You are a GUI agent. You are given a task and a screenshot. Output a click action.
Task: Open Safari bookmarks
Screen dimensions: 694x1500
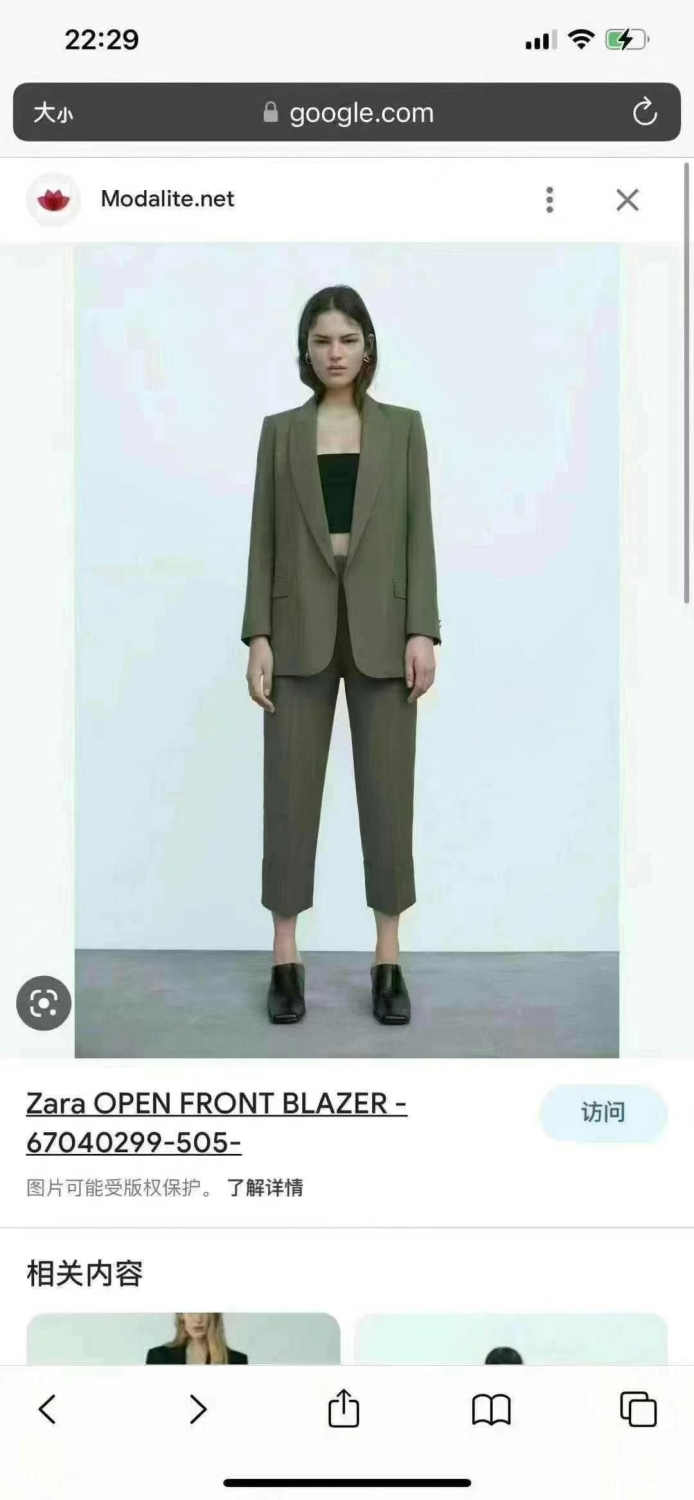point(491,1410)
